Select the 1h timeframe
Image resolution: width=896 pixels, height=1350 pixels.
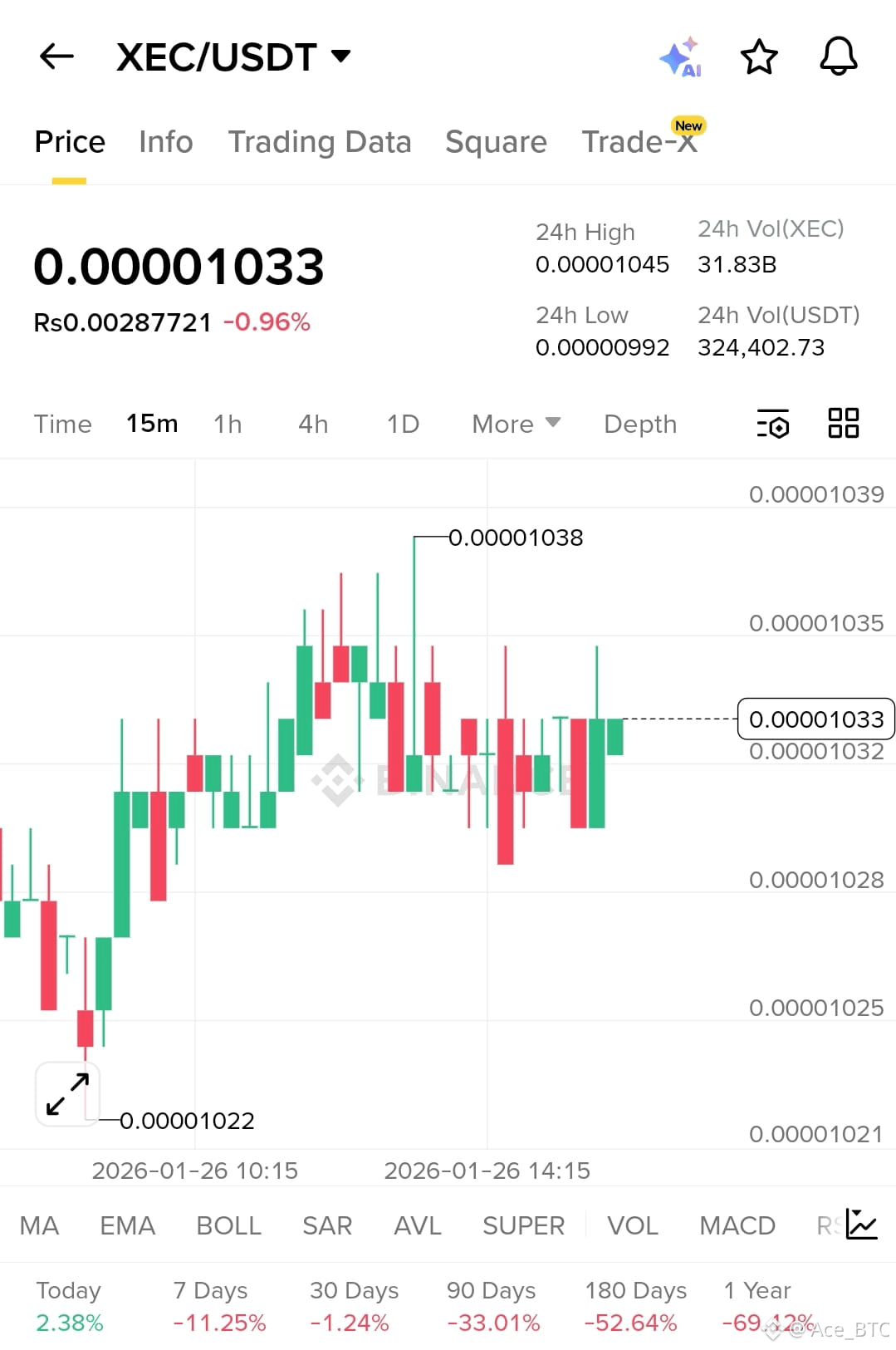click(x=227, y=424)
